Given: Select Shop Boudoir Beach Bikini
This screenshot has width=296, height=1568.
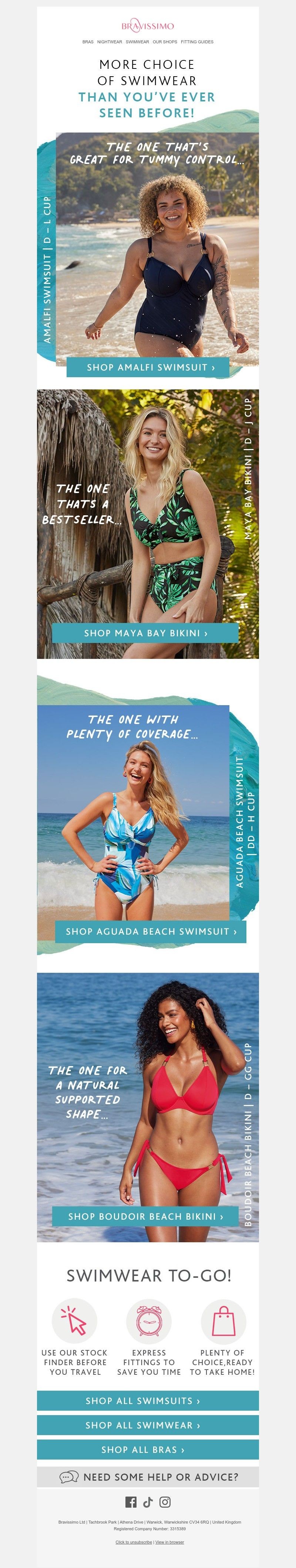Looking at the screenshot, I should [145, 1216].
